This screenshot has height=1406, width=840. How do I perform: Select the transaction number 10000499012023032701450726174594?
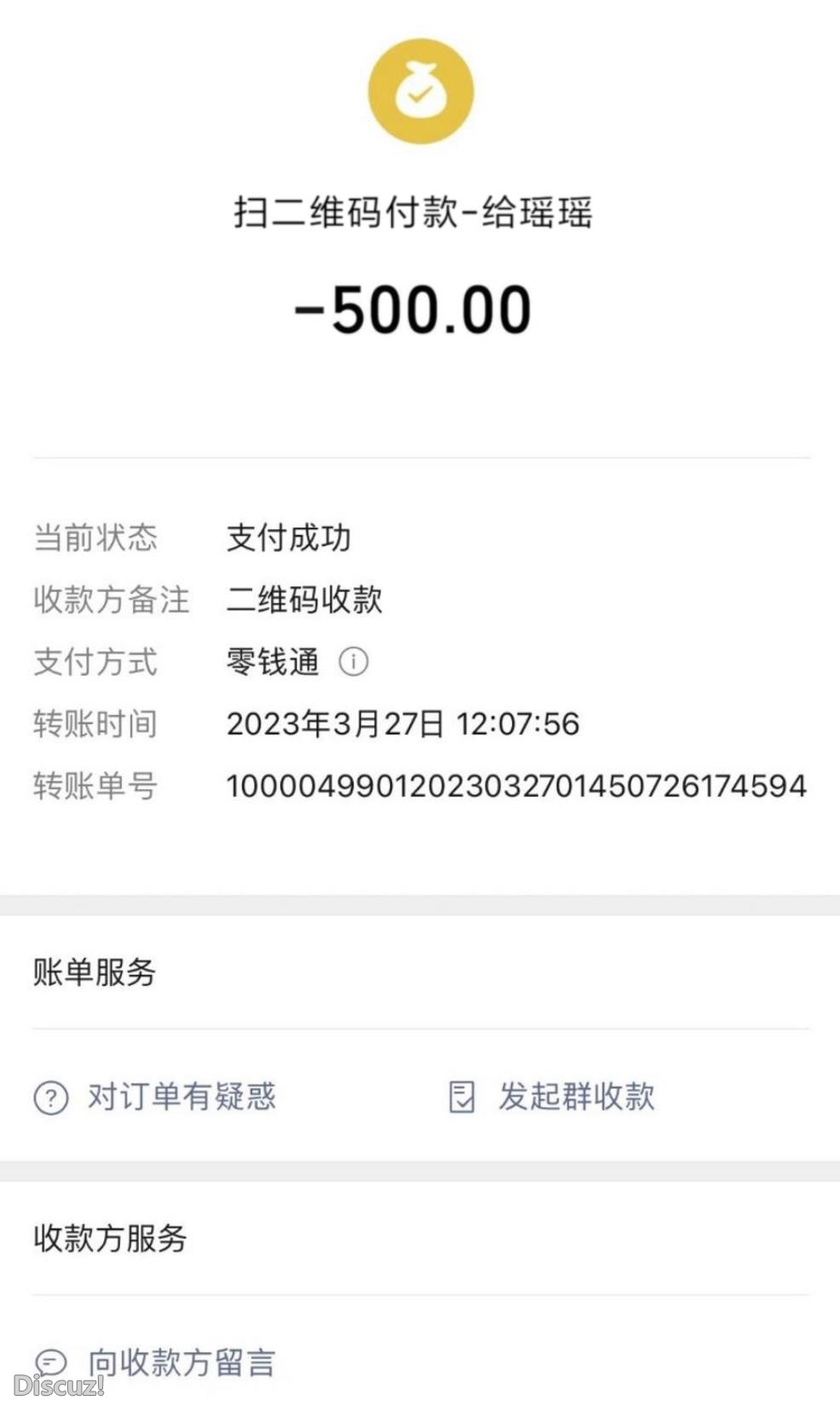[x=515, y=787]
